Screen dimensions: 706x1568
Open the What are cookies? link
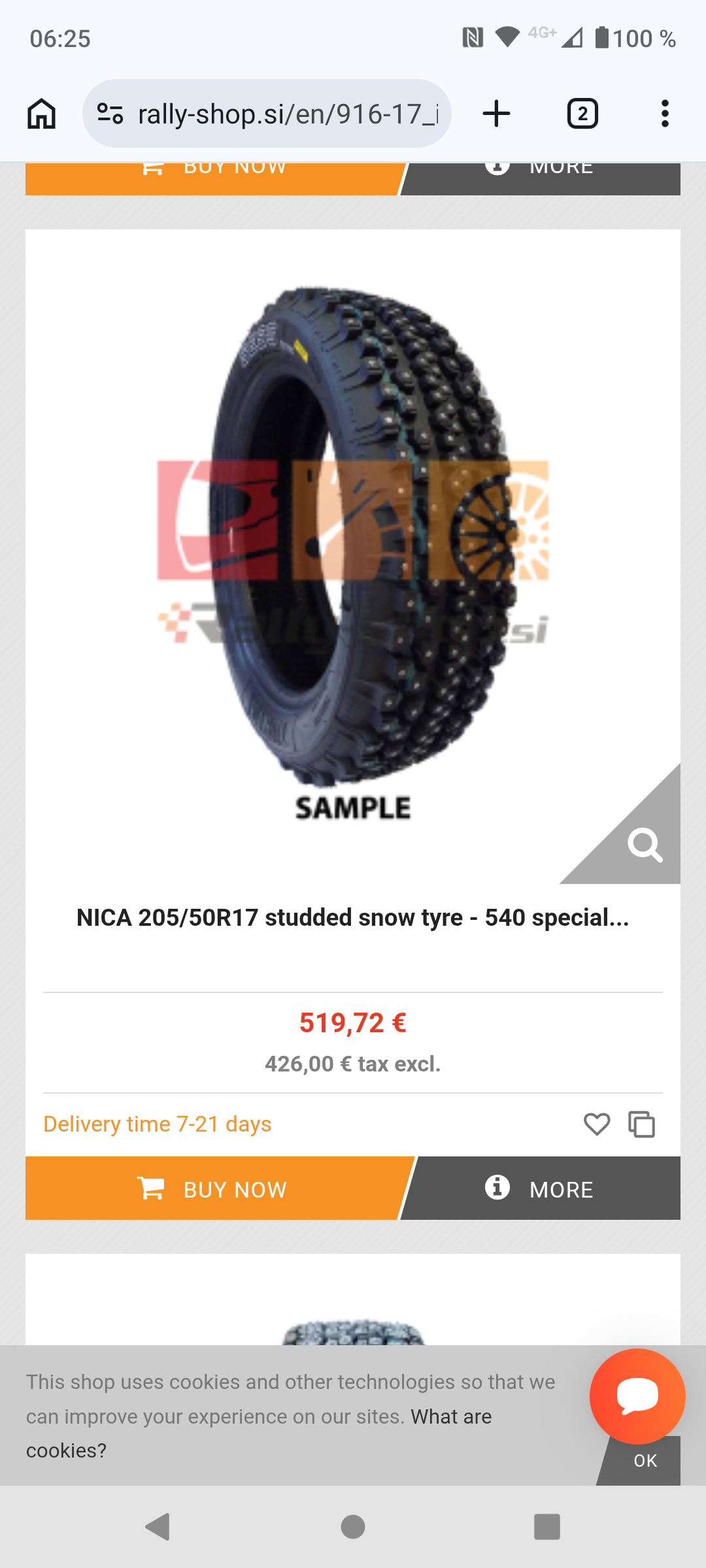click(451, 1416)
